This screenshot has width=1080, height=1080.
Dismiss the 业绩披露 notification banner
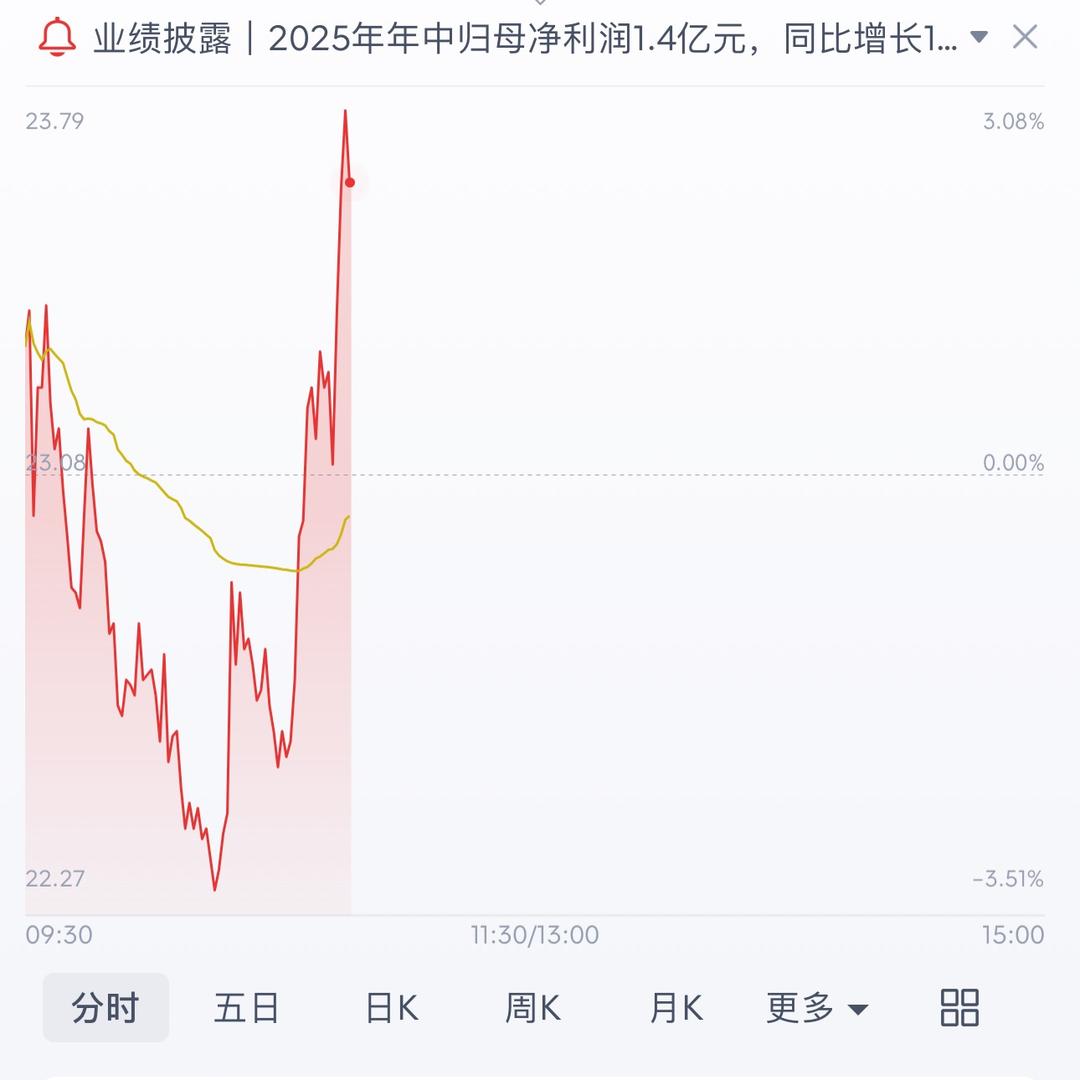(1025, 38)
